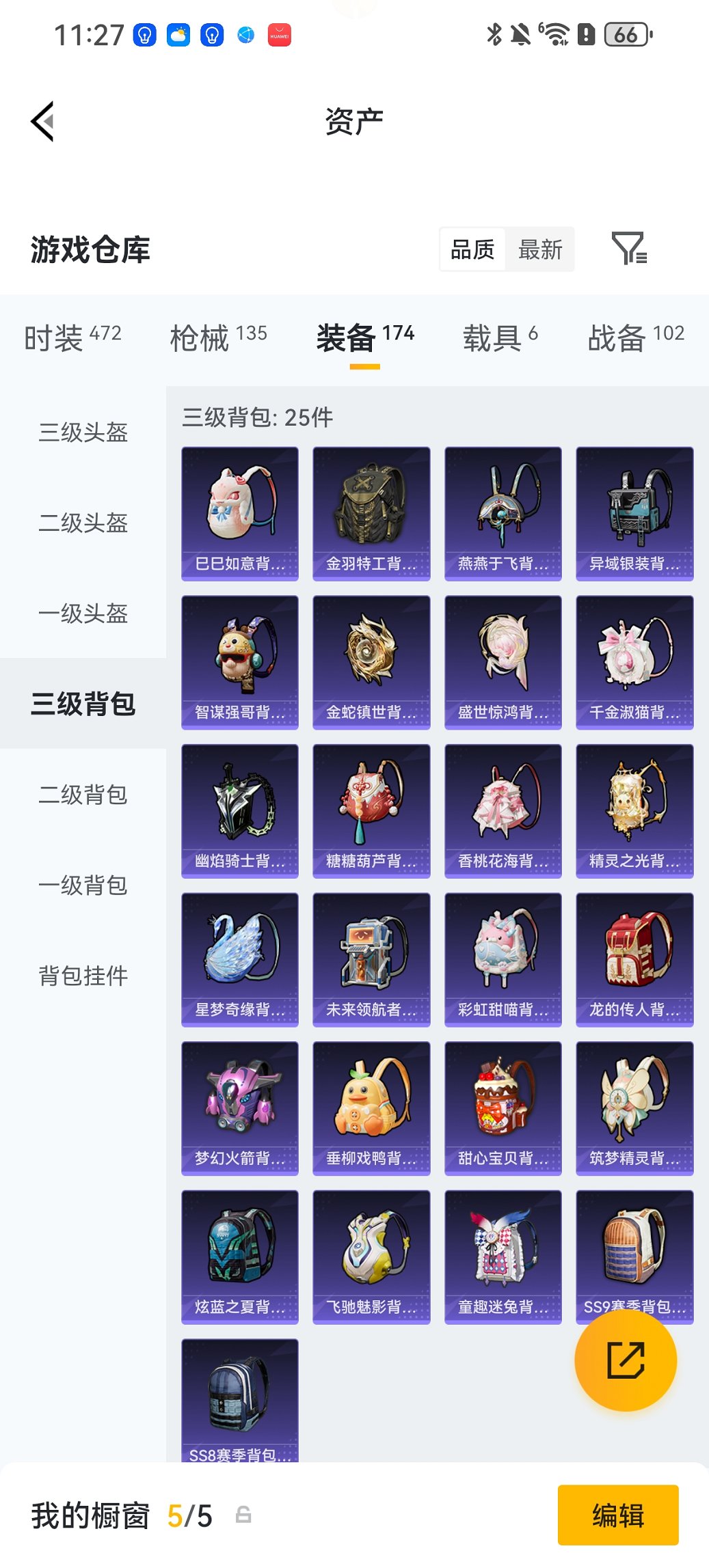Enable Bluetooth from the status bar
This screenshot has width=709, height=1568.
pyautogui.click(x=494, y=33)
